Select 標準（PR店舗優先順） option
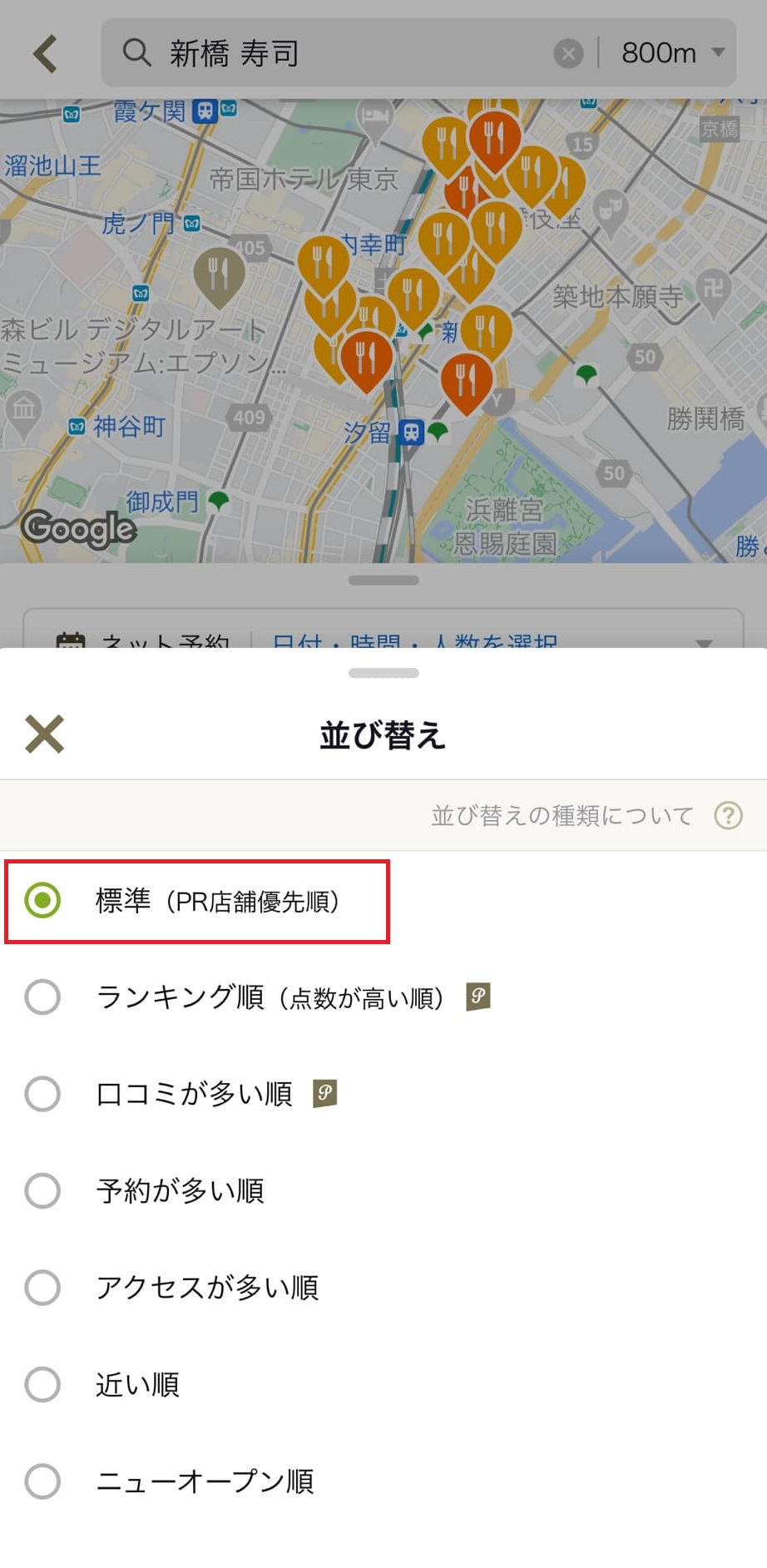 click(196, 901)
